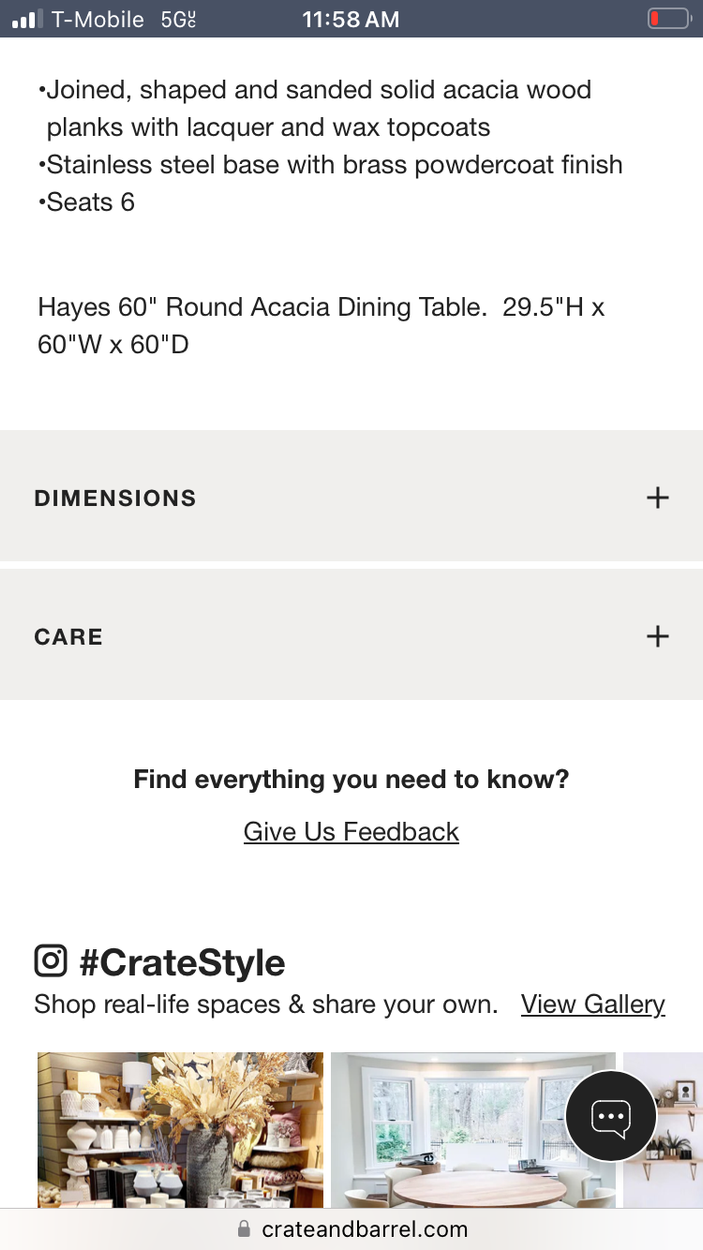Expand the Dimensions section
The width and height of the screenshot is (703, 1250).
[351, 497]
